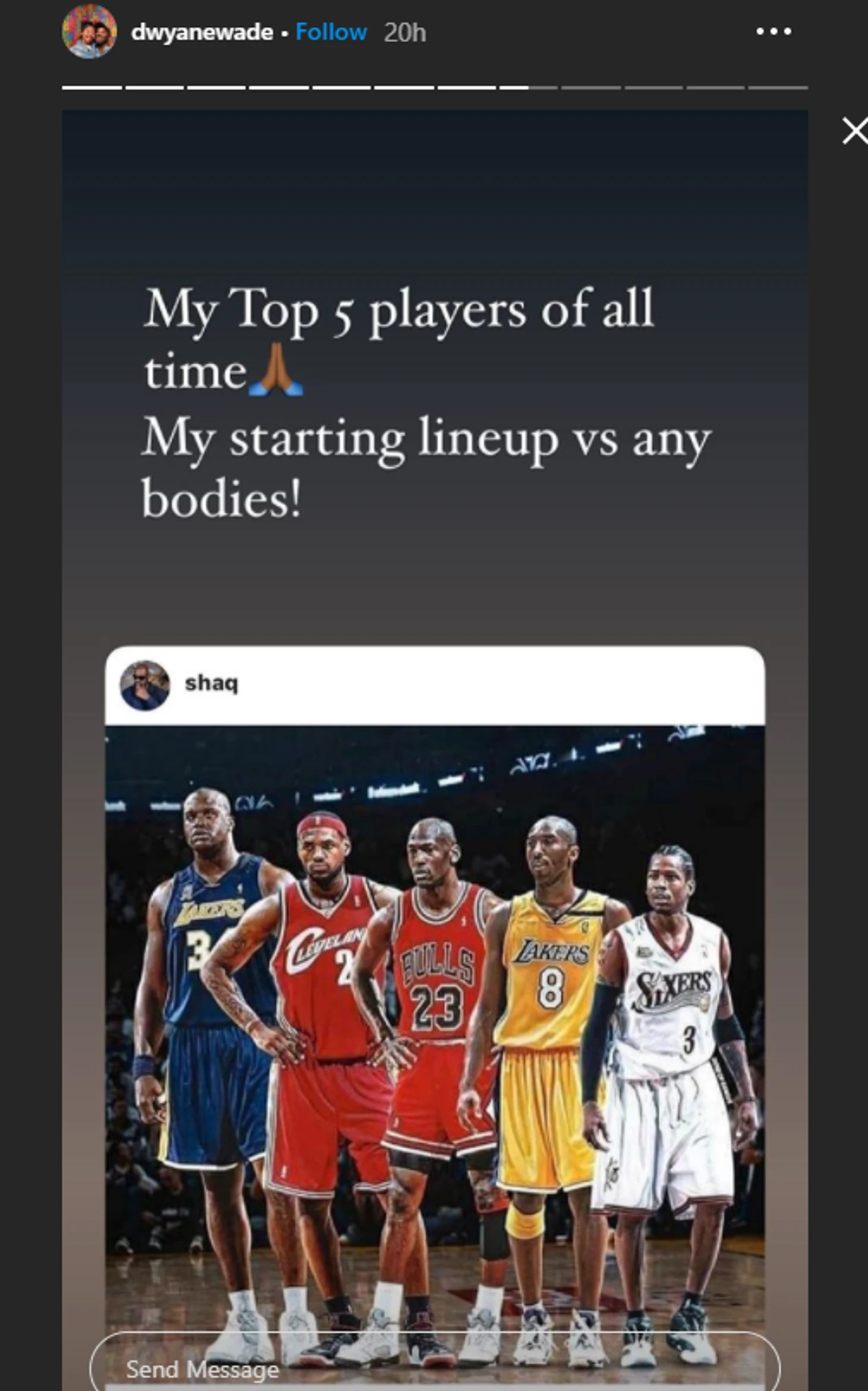868x1391 pixels.
Task: Tap the Send Message field
Action: coord(435,1369)
